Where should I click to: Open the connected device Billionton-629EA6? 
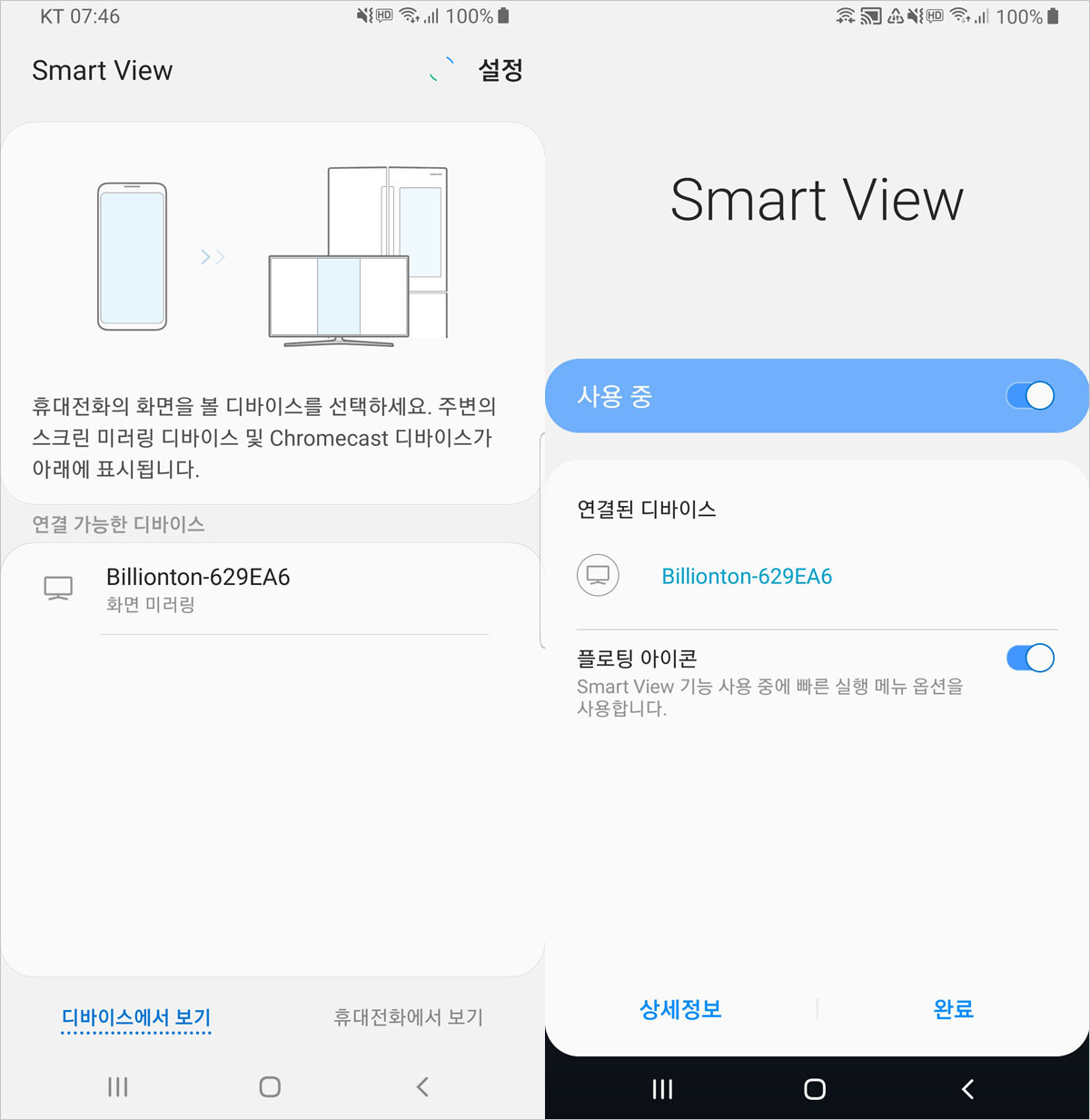tap(746, 576)
